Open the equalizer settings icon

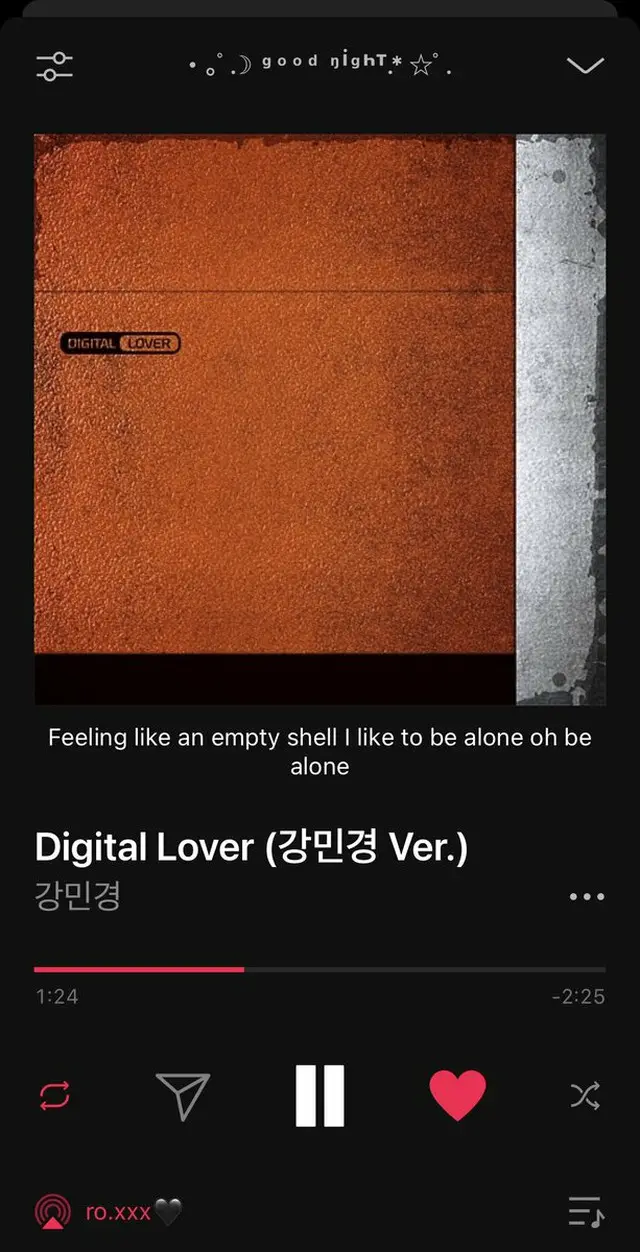pyautogui.click(x=54, y=66)
